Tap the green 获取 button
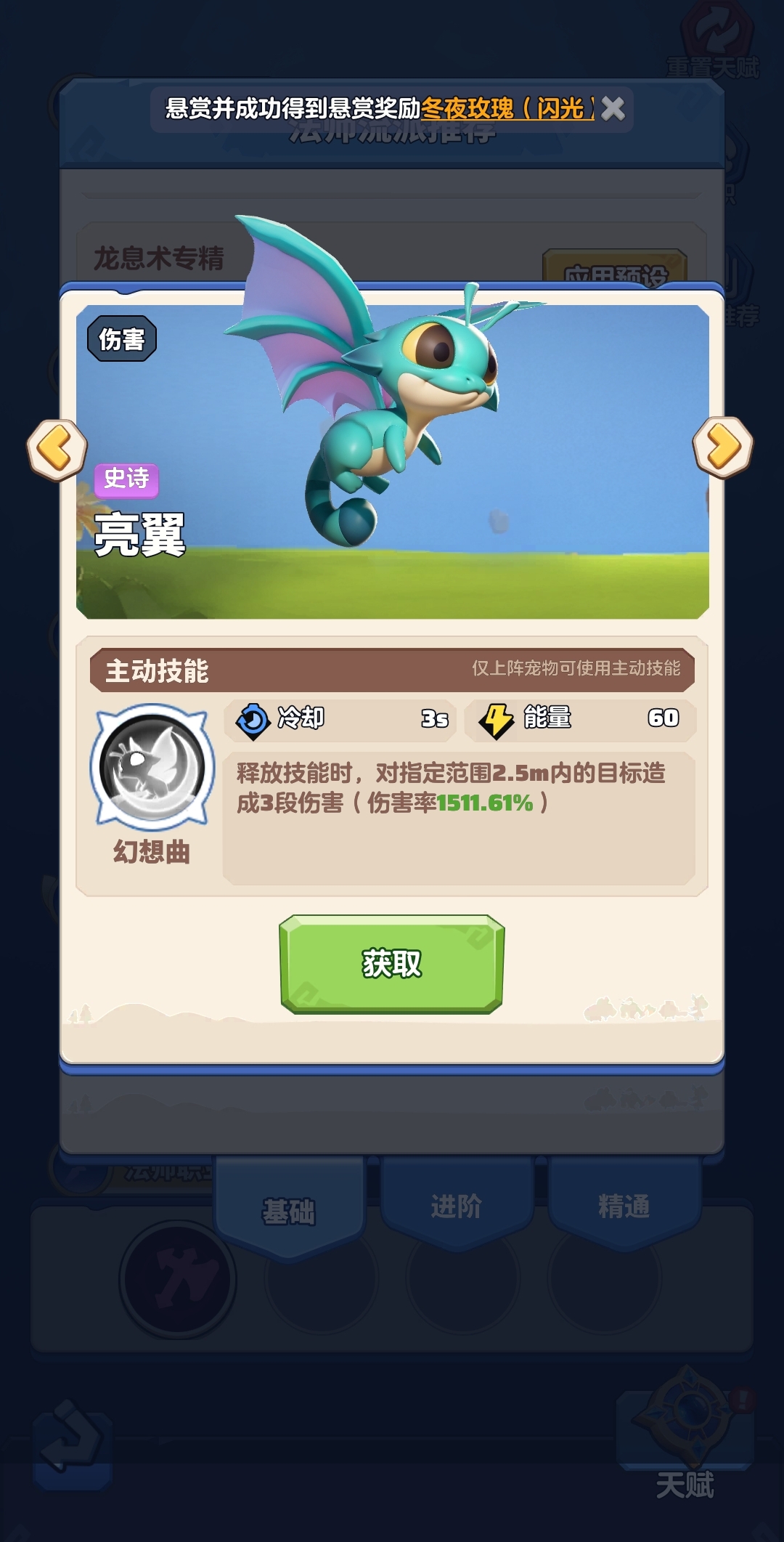The image size is (784, 1542). click(391, 963)
